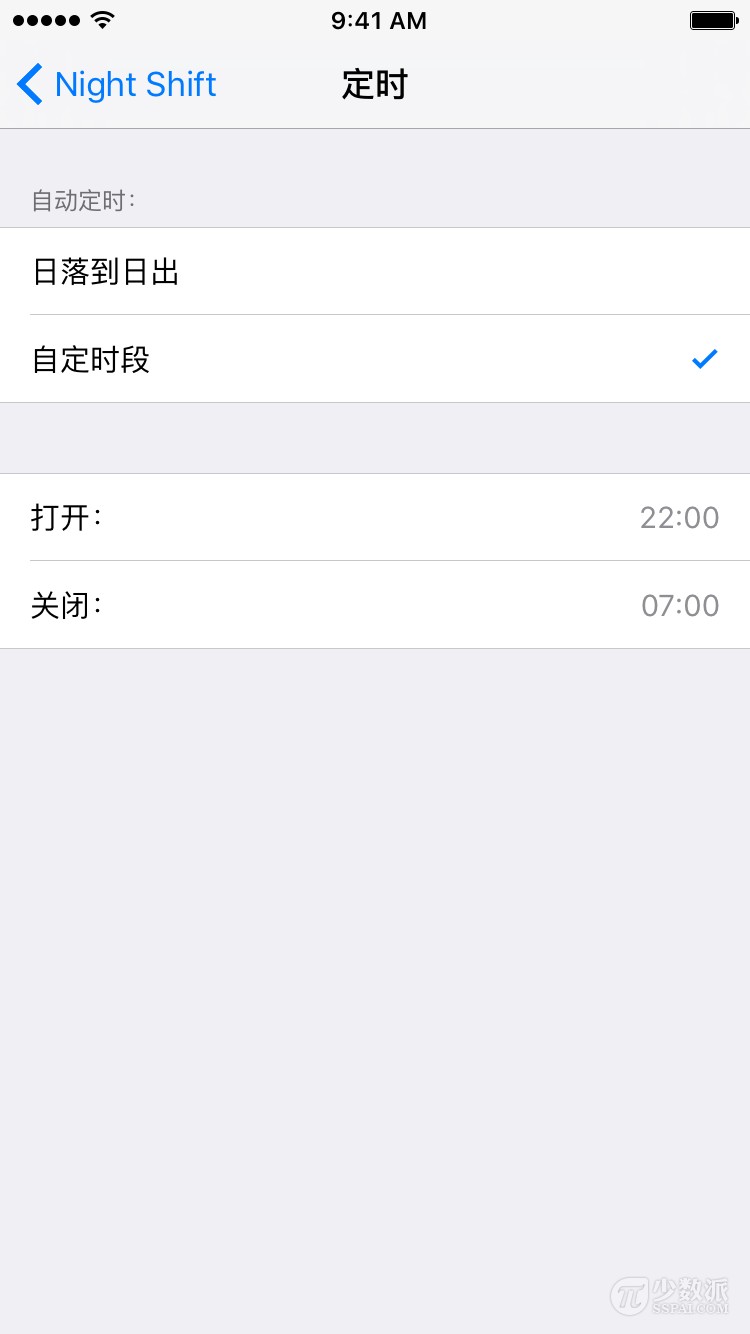Tap the cellular signal dots indicator

[45, 18]
